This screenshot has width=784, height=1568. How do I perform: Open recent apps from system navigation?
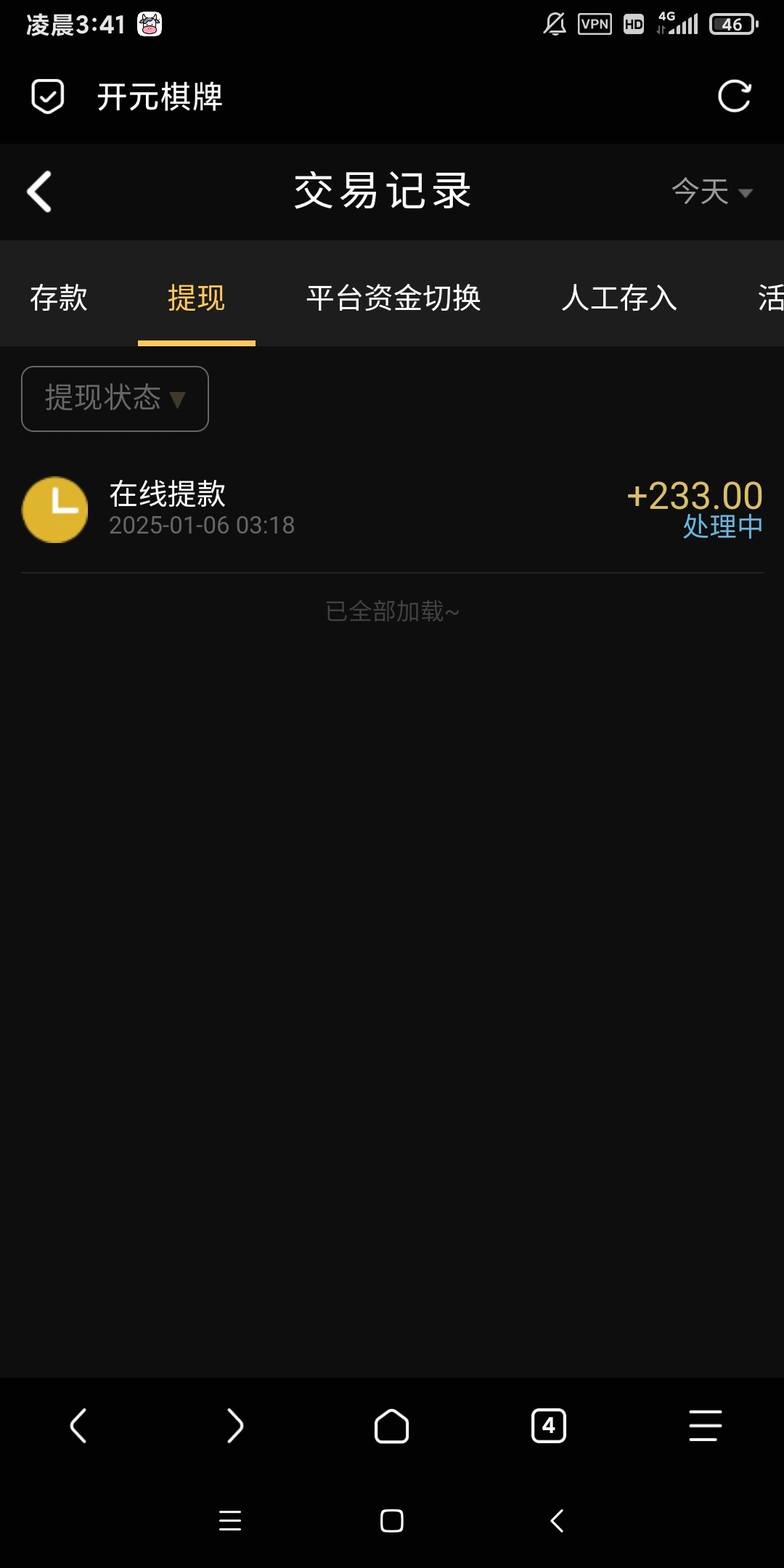click(230, 1520)
